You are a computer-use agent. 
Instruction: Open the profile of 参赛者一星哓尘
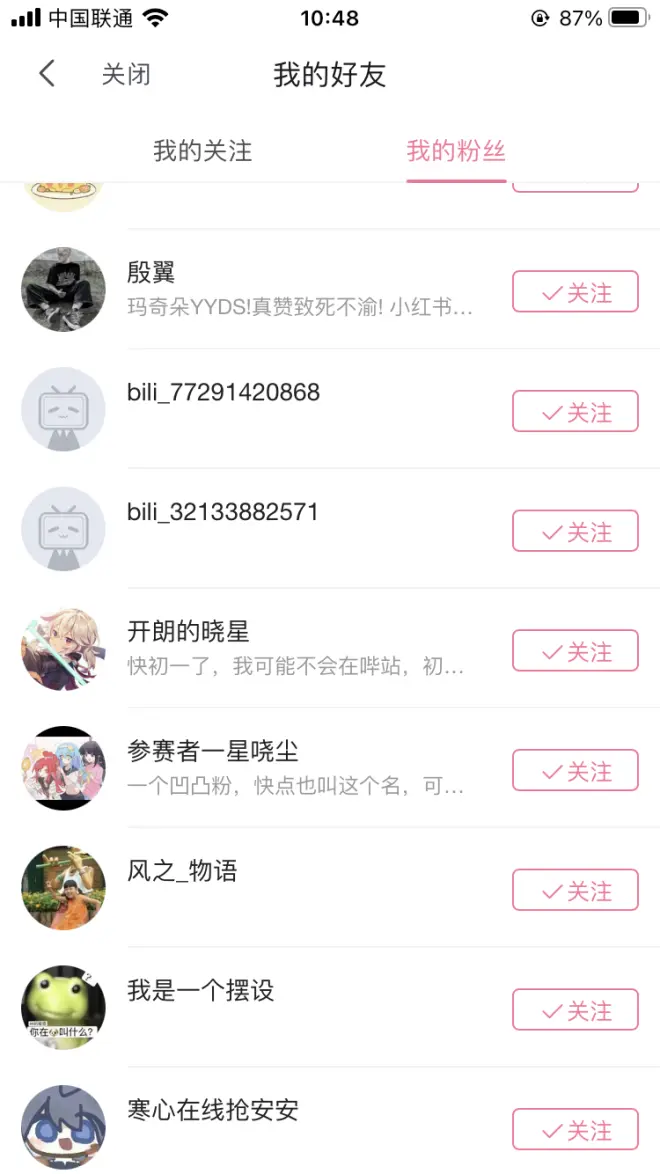click(63, 768)
